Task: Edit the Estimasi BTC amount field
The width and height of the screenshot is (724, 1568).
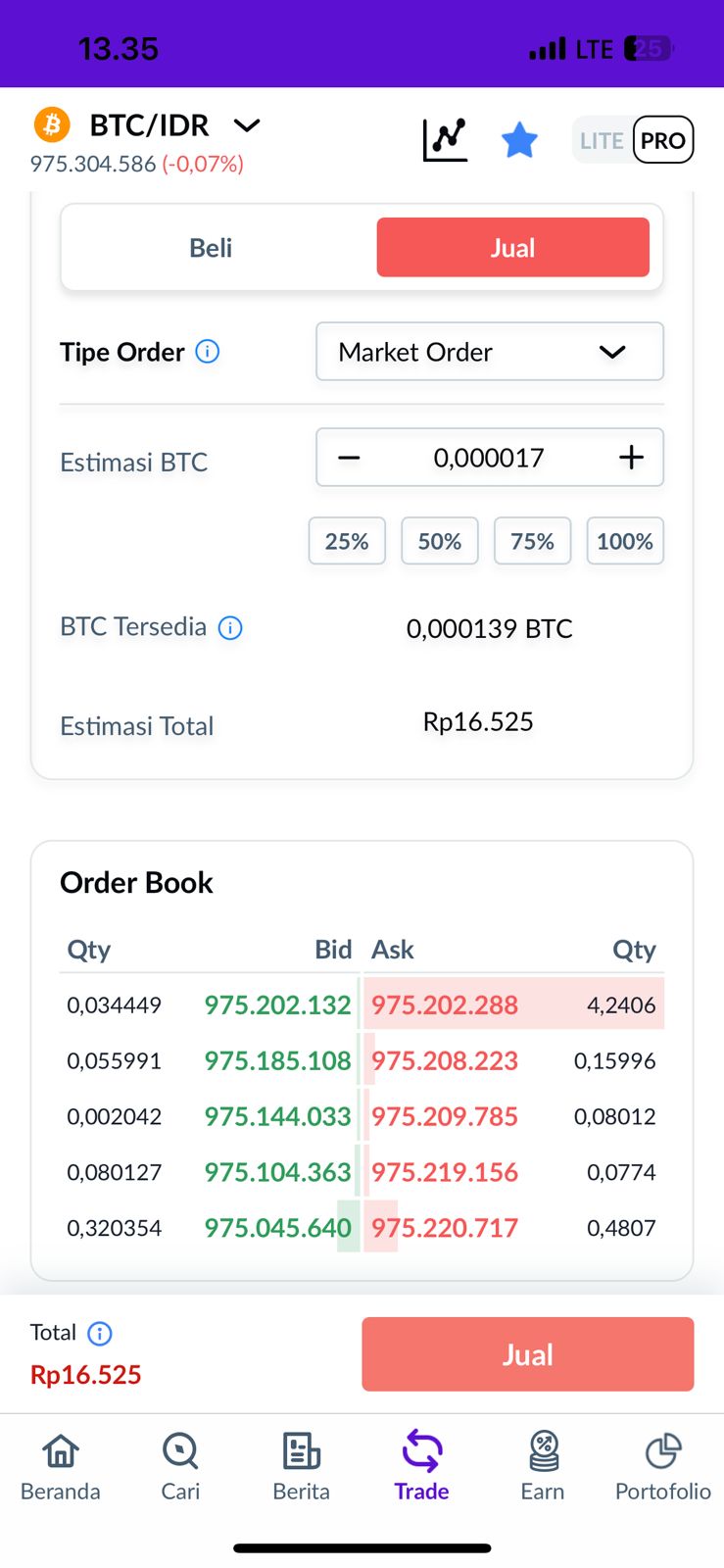Action: pos(489,458)
